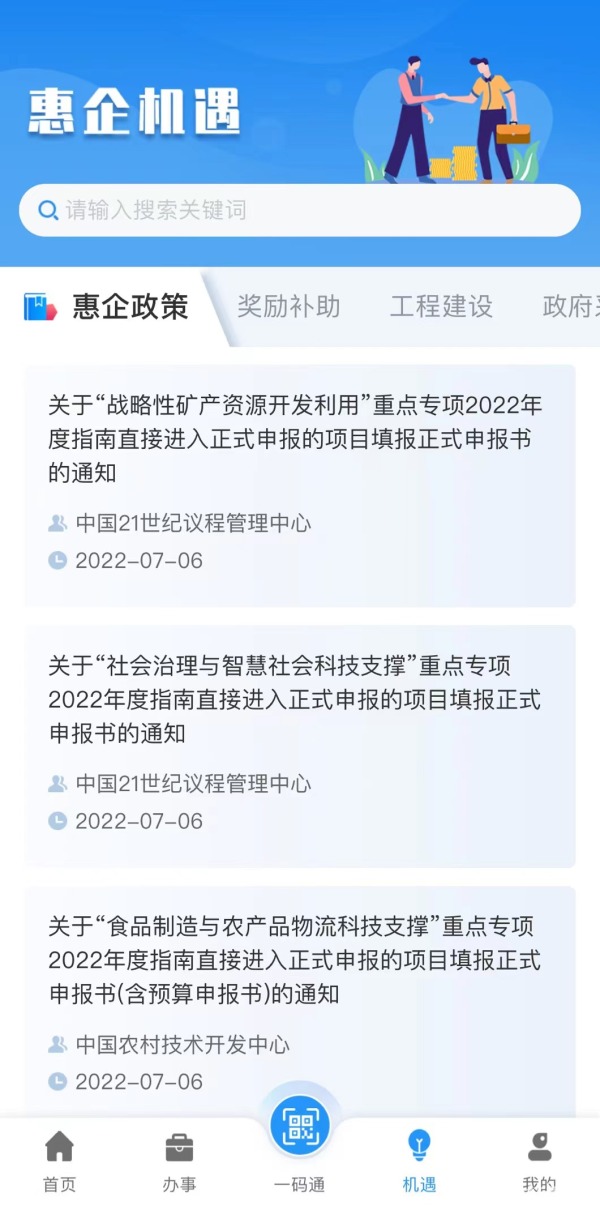Switch to the 奖励补助 tab
The image size is (600, 1223).
pyautogui.click(x=288, y=306)
